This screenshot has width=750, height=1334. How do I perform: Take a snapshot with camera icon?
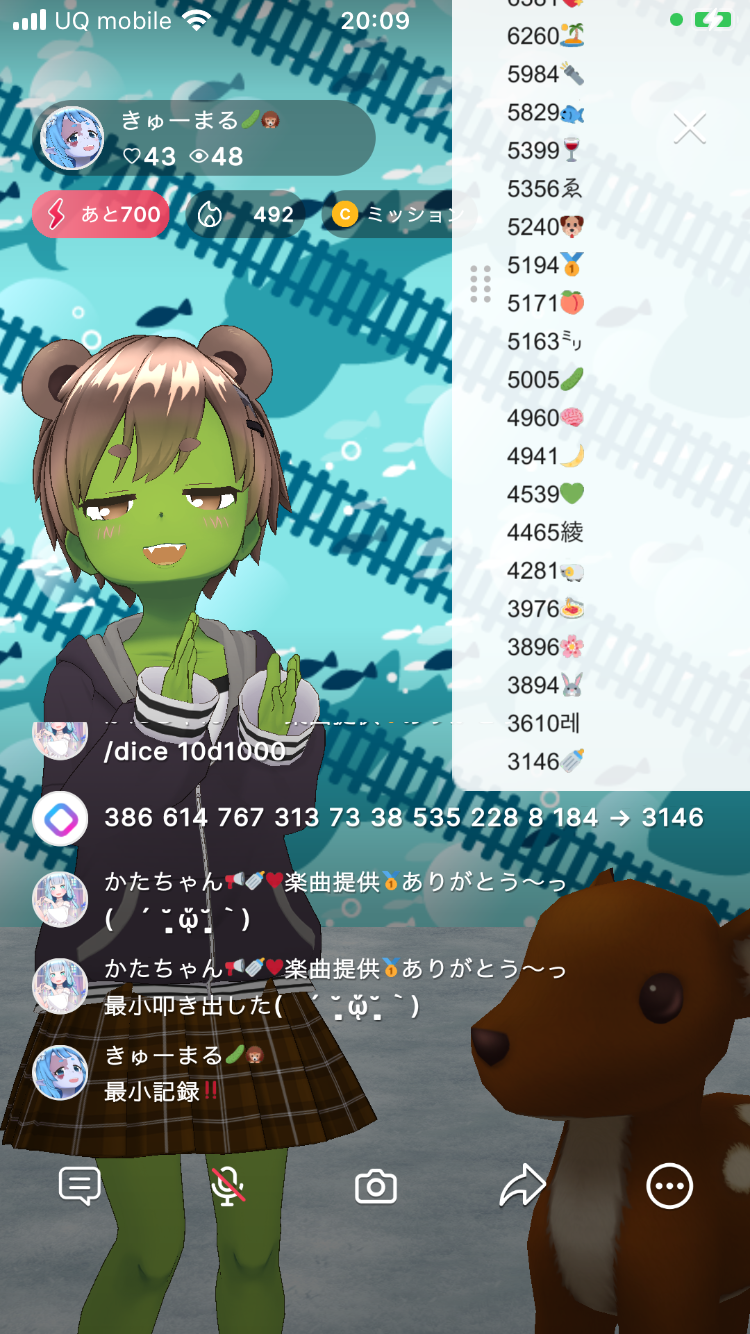pos(376,1187)
